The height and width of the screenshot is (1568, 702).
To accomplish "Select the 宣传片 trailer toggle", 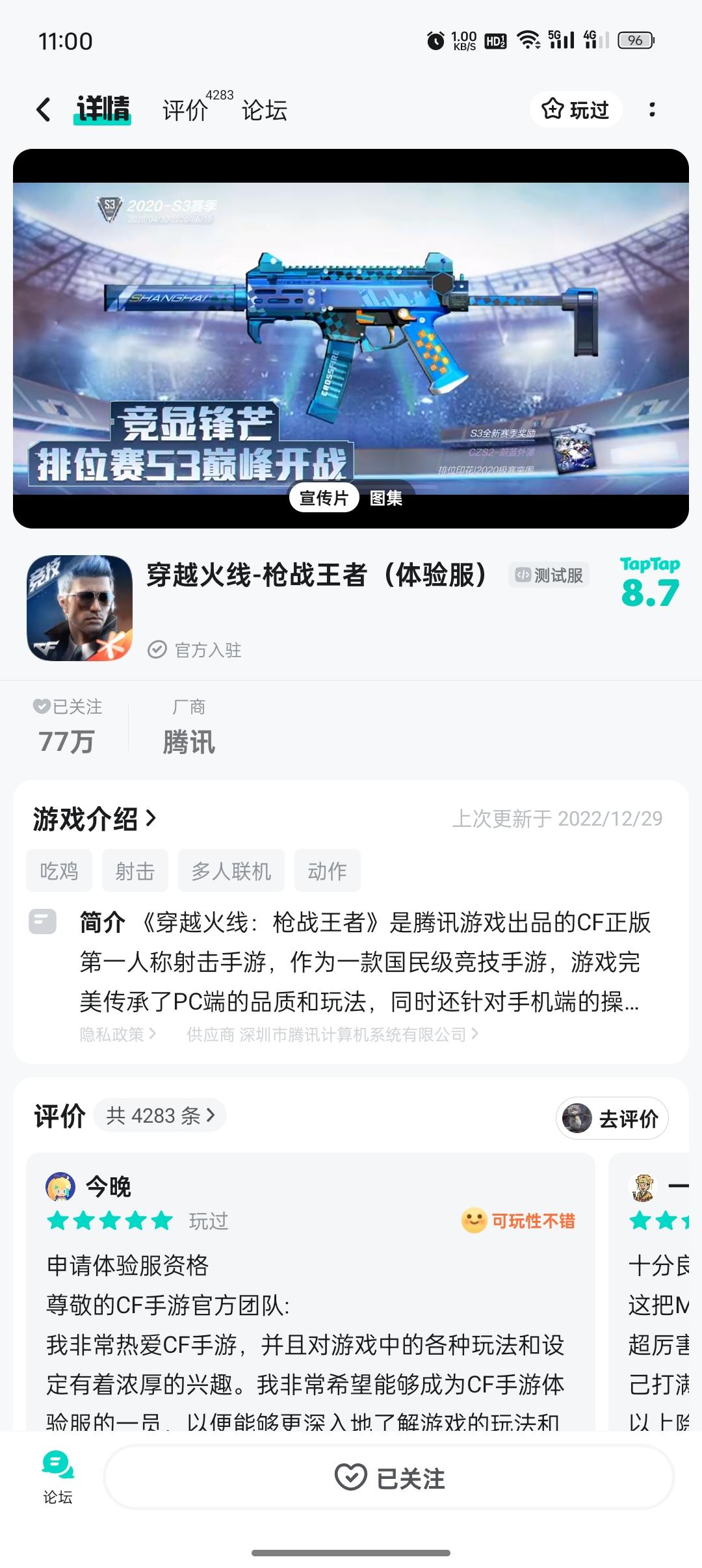I will [x=325, y=497].
